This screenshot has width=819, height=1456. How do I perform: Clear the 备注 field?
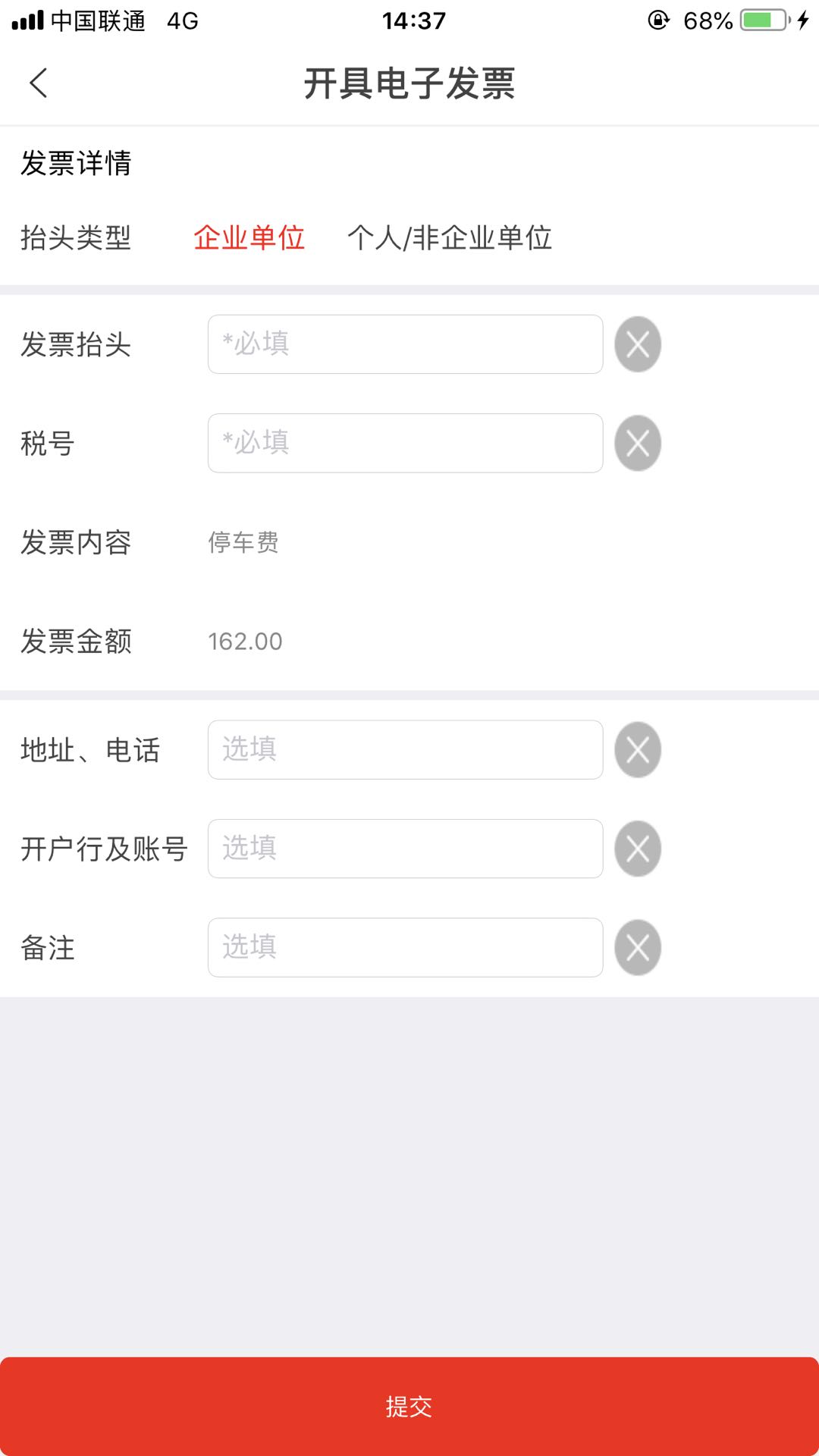point(638,948)
